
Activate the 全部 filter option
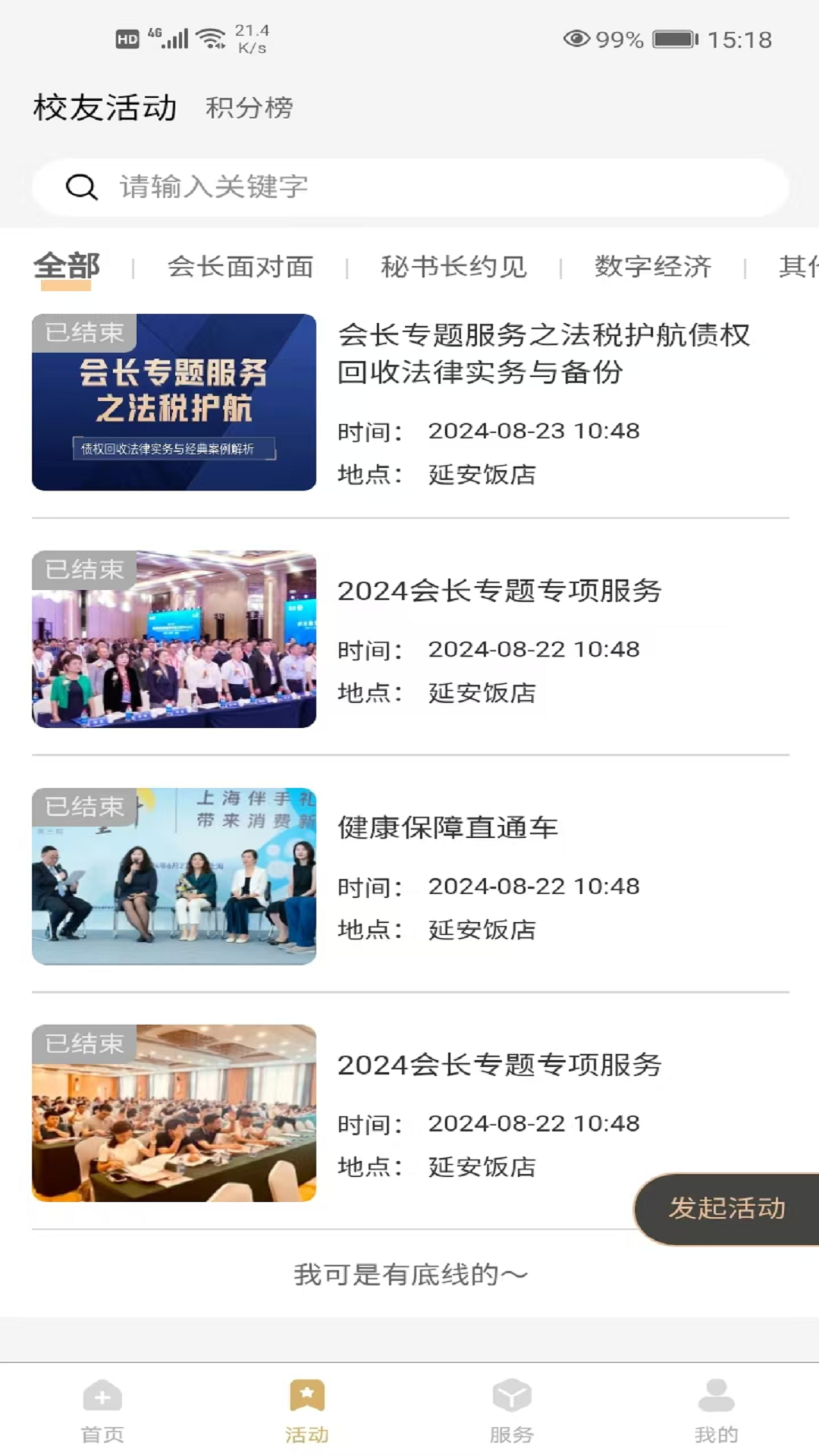[67, 266]
